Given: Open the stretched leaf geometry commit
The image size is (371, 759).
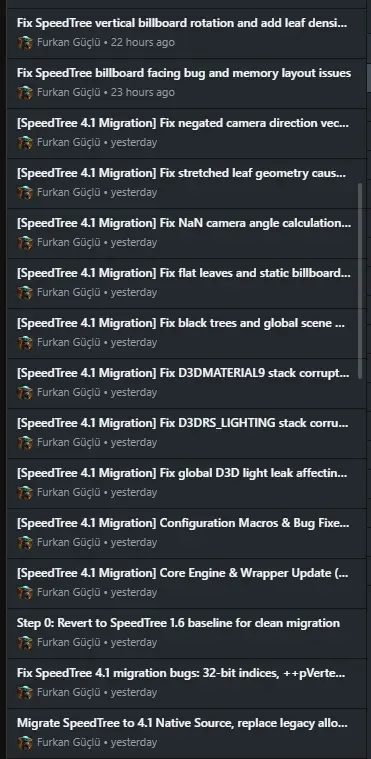Looking at the screenshot, I should 186,183.
